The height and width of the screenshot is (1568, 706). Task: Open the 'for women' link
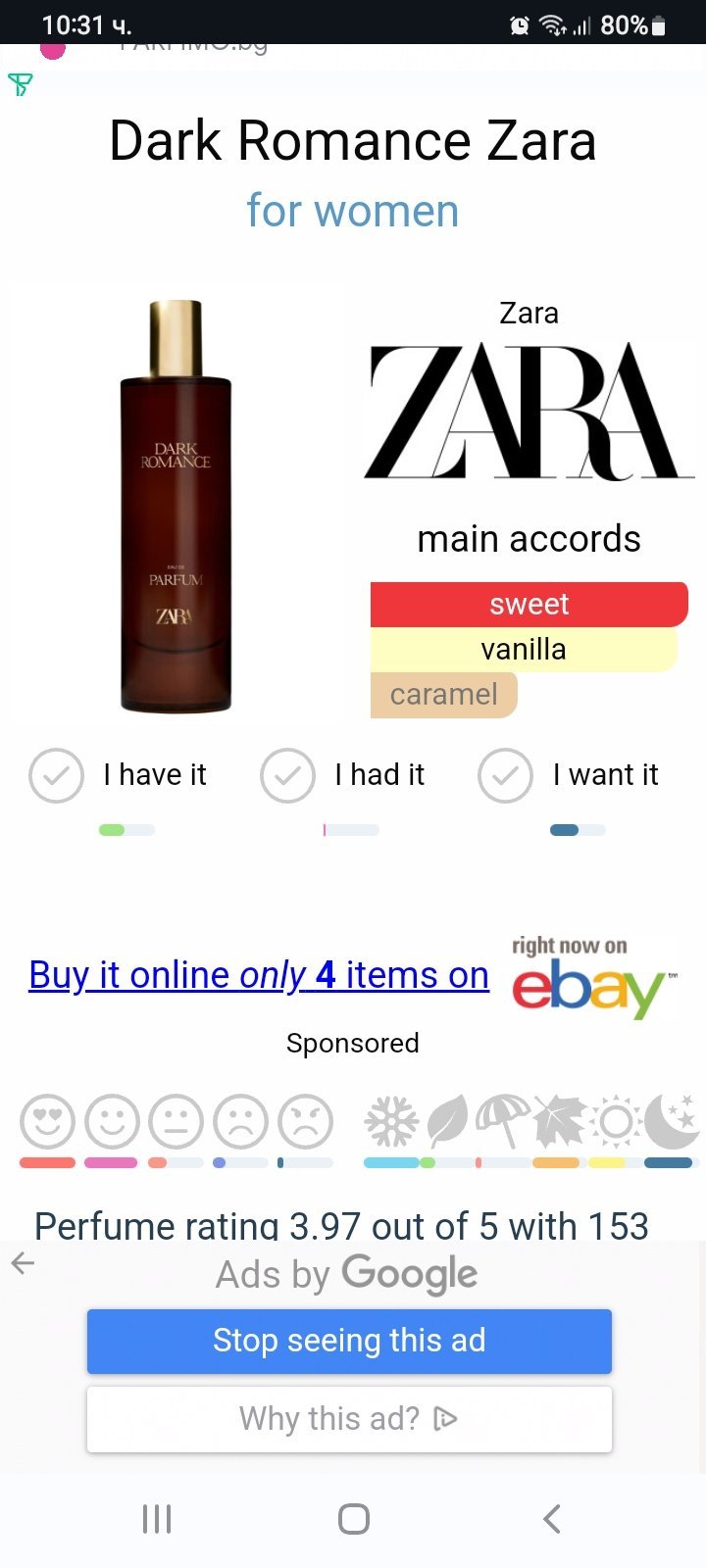click(352, 211)
